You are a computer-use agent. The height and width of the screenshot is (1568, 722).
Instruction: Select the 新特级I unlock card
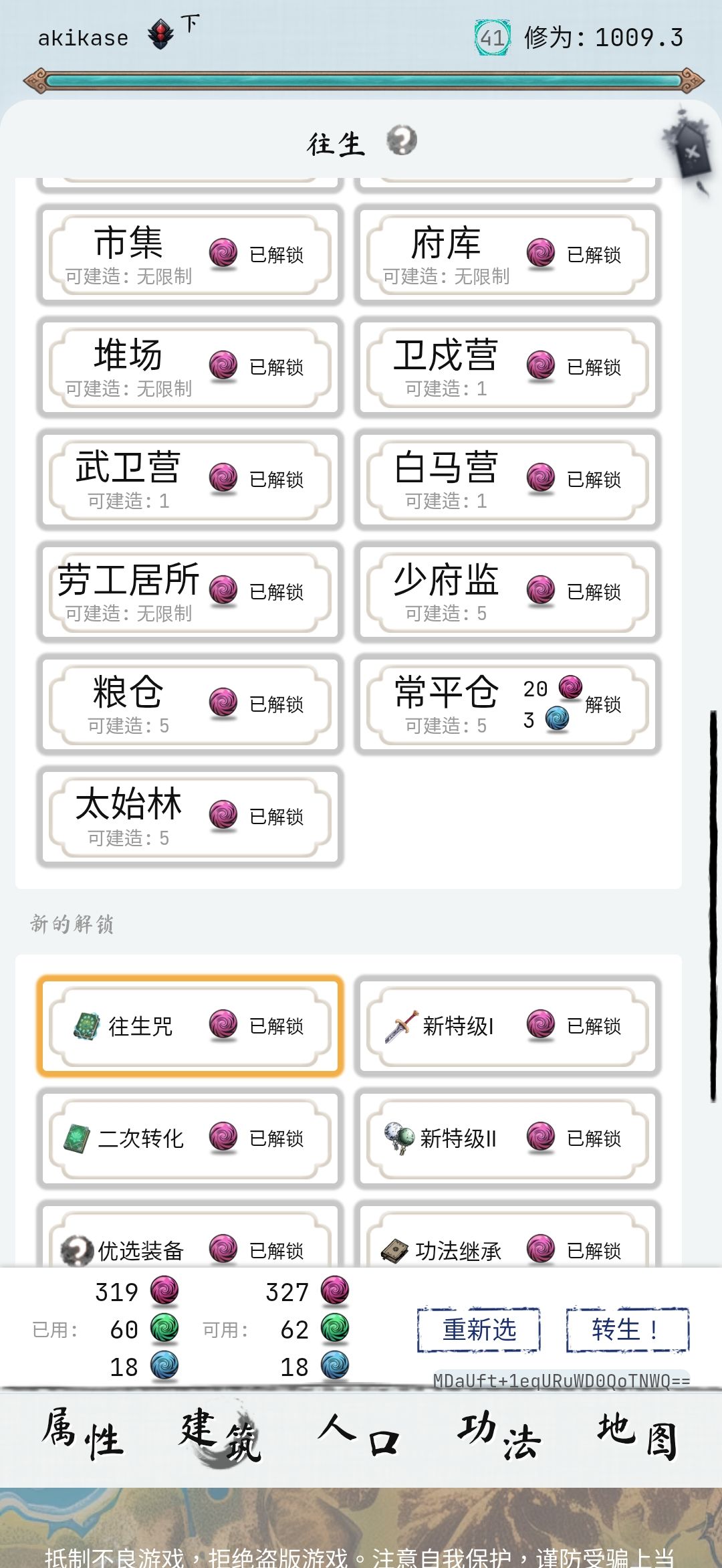507,1026
